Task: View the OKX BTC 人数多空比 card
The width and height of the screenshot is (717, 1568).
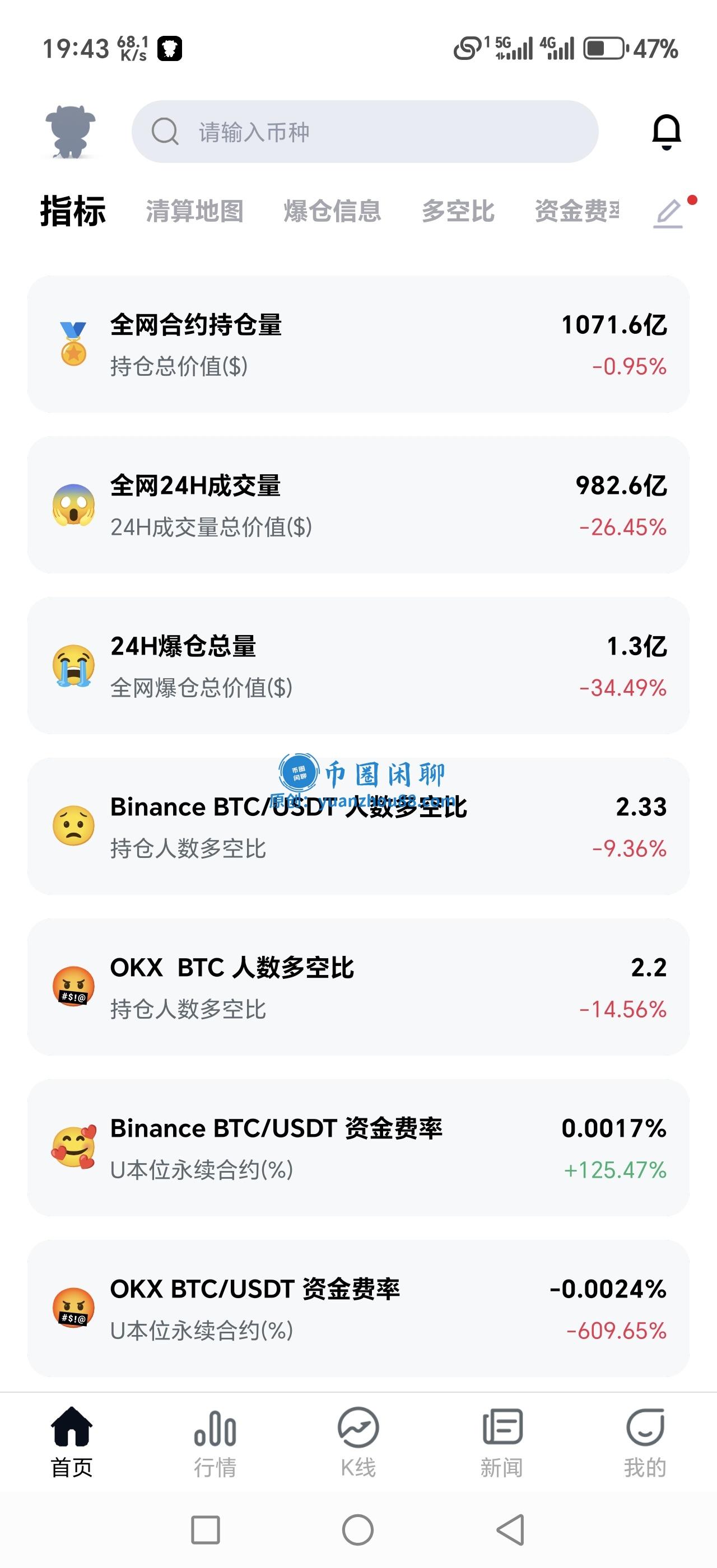Action: point(358,987)
